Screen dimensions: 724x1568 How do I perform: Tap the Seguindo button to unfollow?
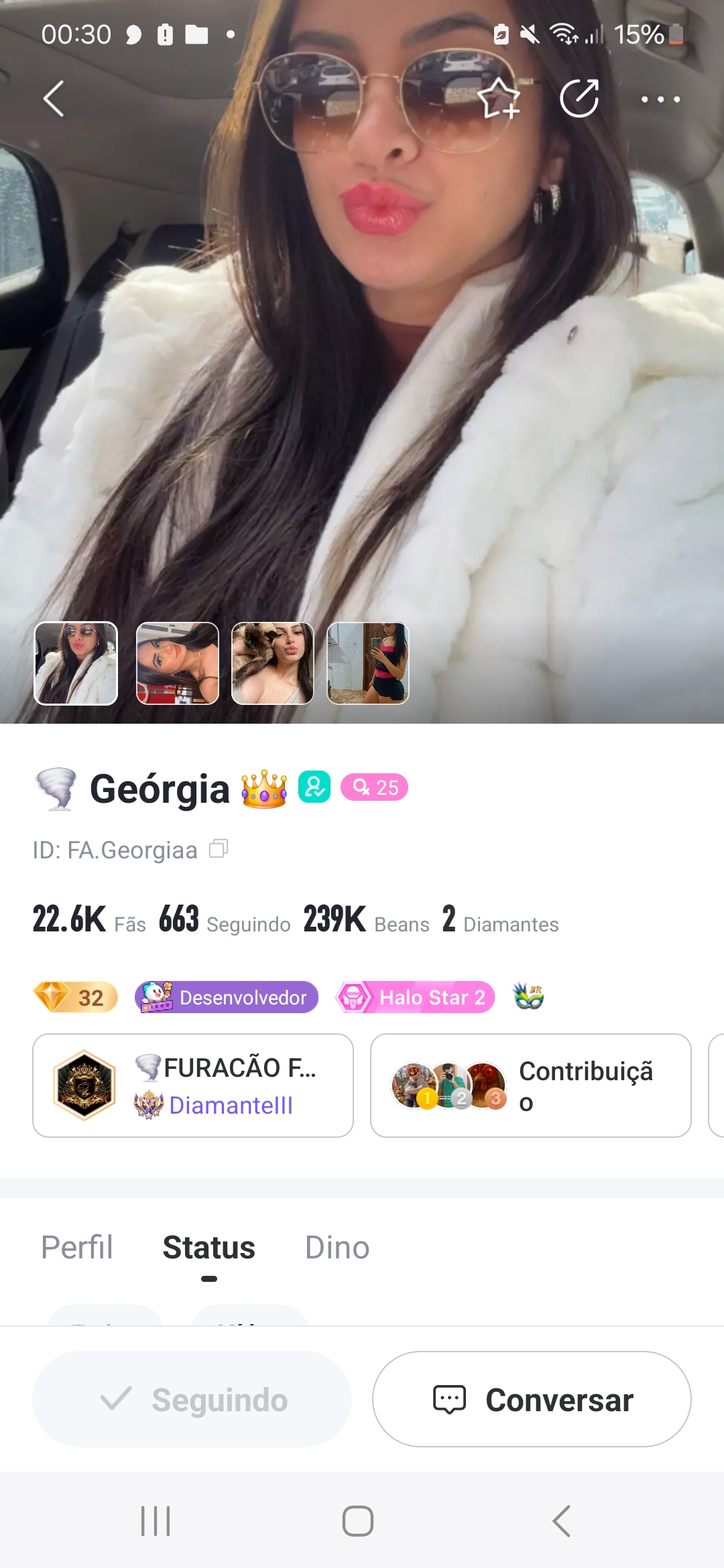point(192,1399)
